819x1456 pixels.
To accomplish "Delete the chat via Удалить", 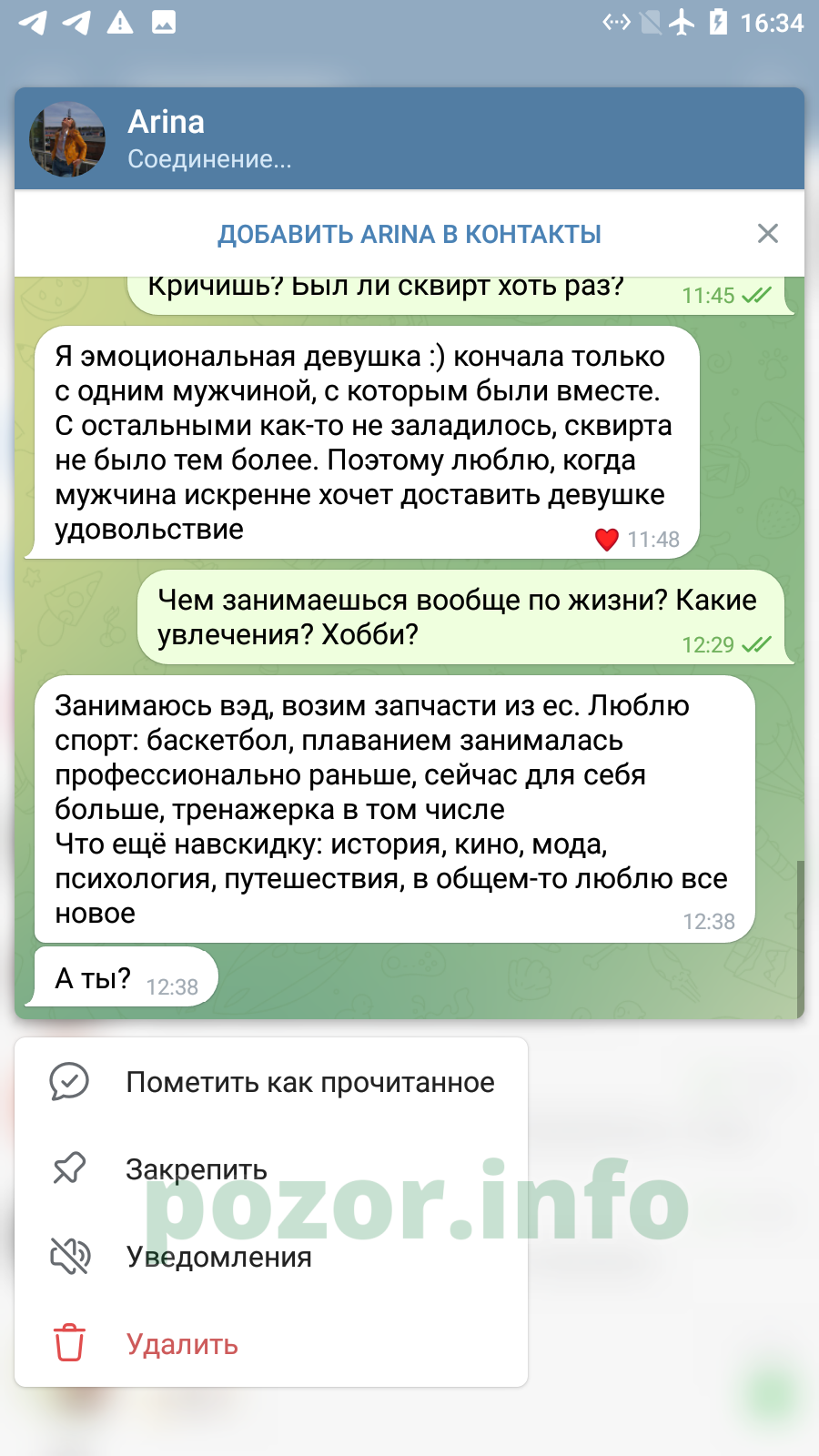I will [271, 1344].
